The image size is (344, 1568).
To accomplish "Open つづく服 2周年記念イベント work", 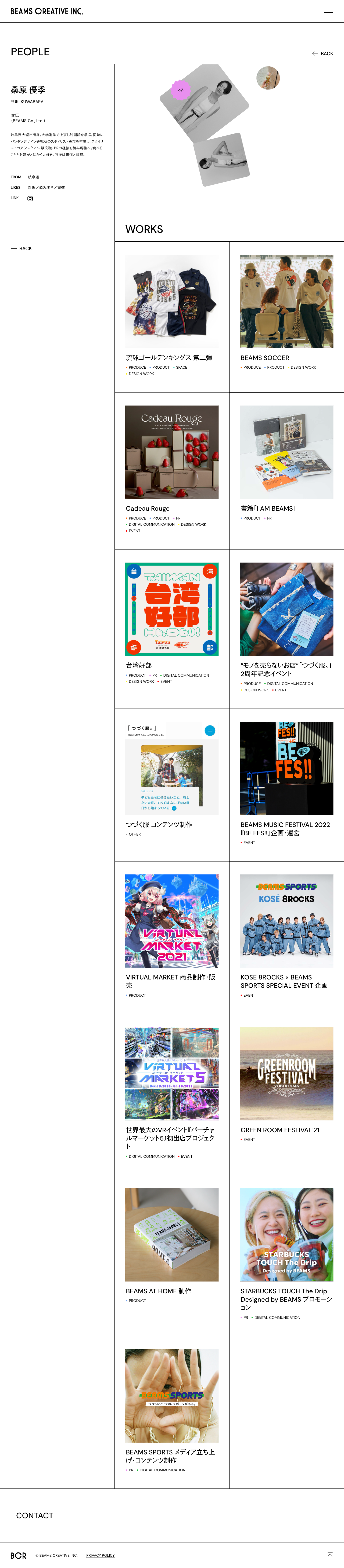I will (x=286, y=609).
